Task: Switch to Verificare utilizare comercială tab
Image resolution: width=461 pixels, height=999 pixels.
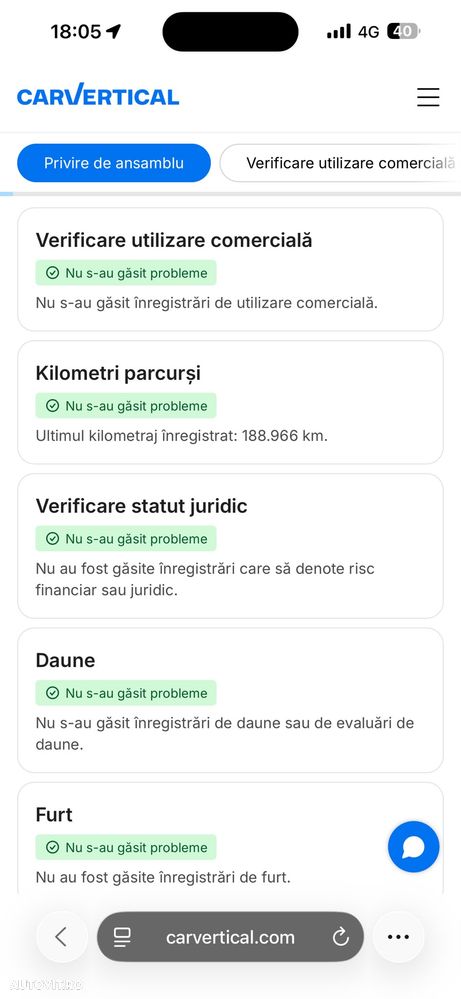Action: tap(341, 163)
